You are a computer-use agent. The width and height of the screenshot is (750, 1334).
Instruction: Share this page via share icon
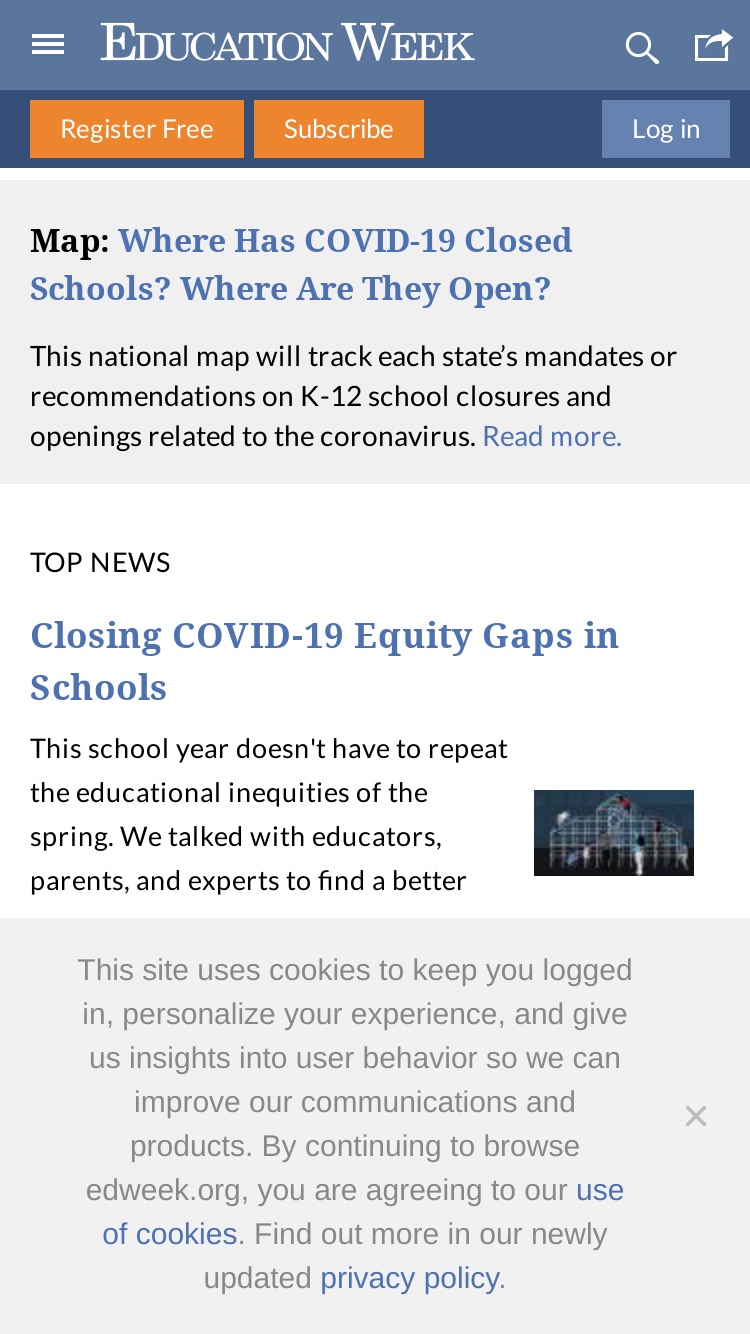tap(713, 45)
